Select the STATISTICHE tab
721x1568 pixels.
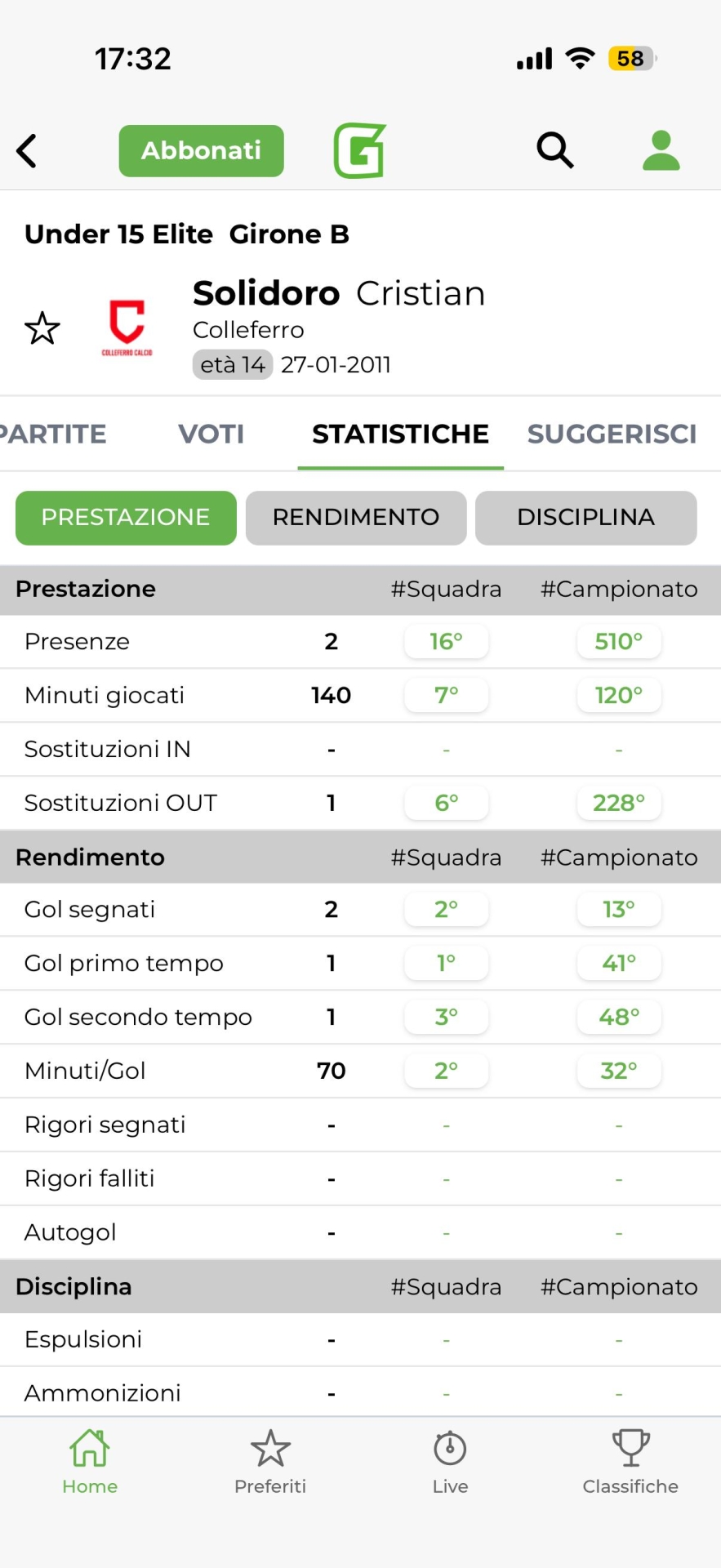tap(400, 434)
